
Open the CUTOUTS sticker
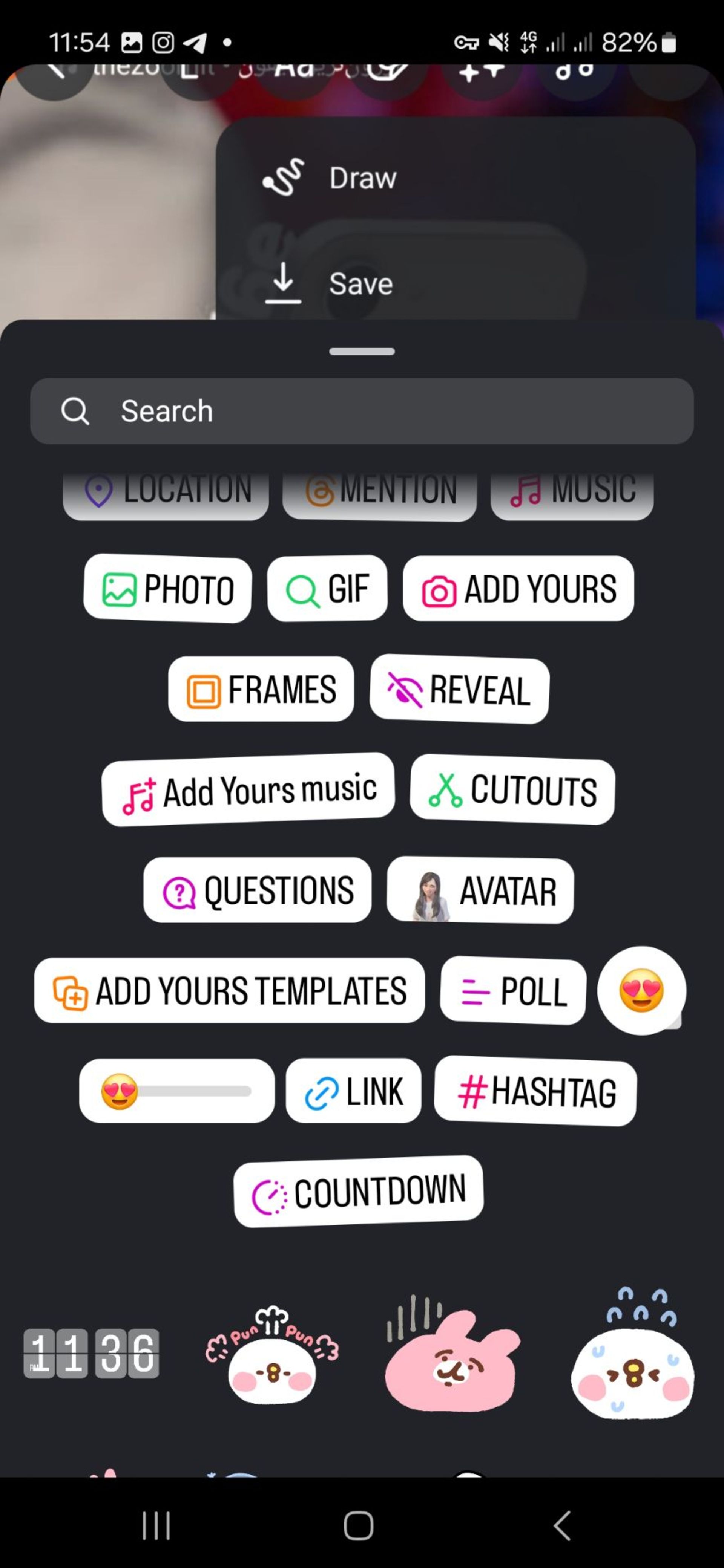(512, 790)
